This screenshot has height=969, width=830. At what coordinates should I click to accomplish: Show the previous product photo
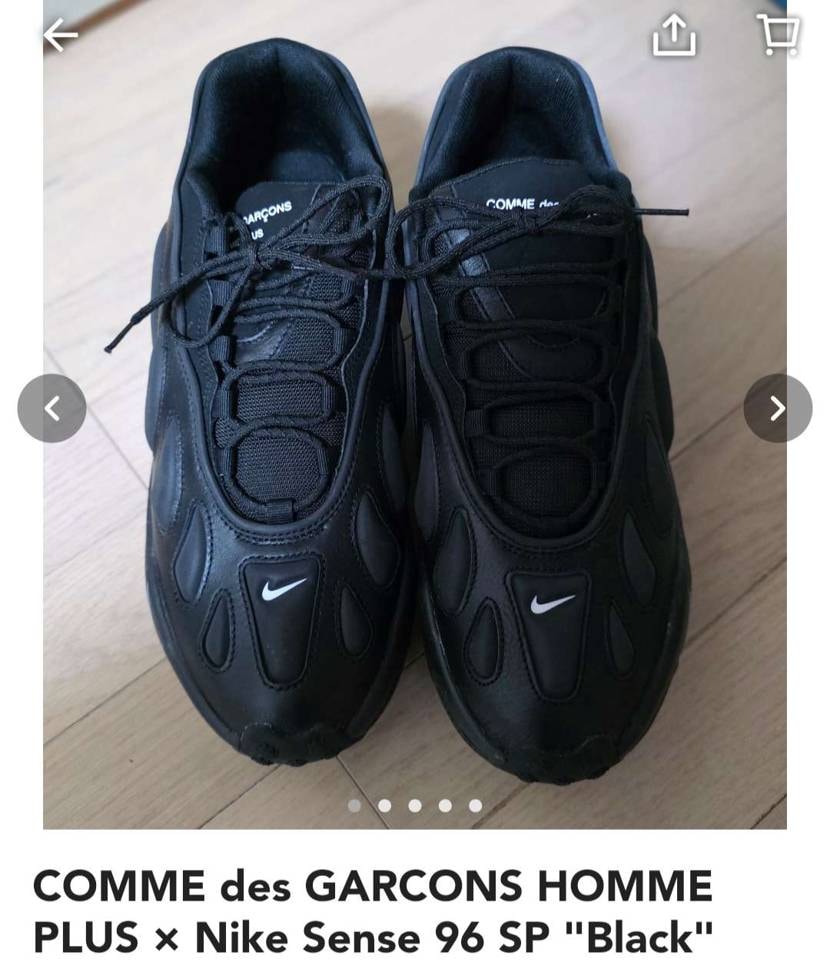click(x=52, y=408)
